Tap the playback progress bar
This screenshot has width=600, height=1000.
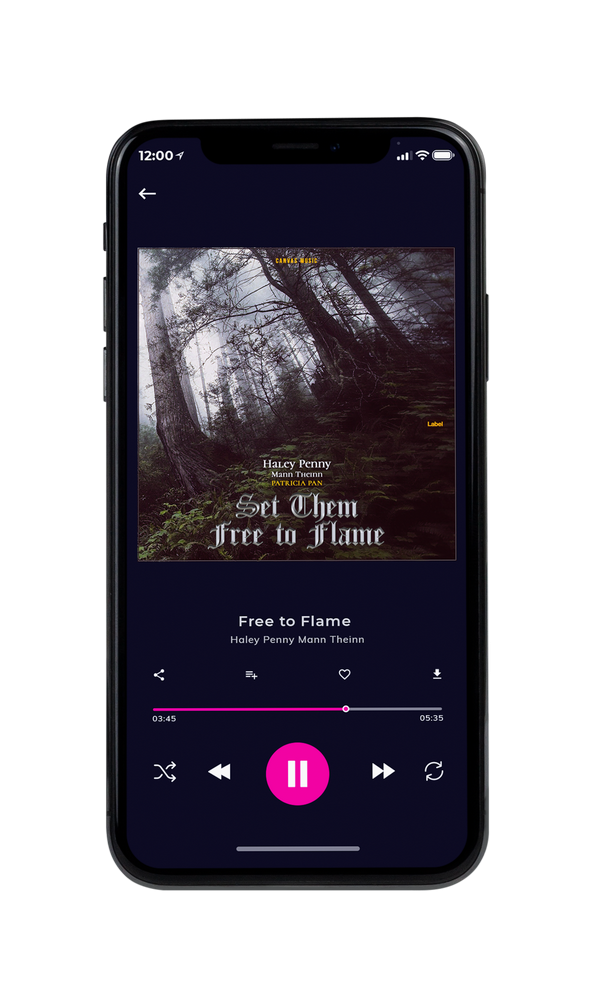coord(297,709)
